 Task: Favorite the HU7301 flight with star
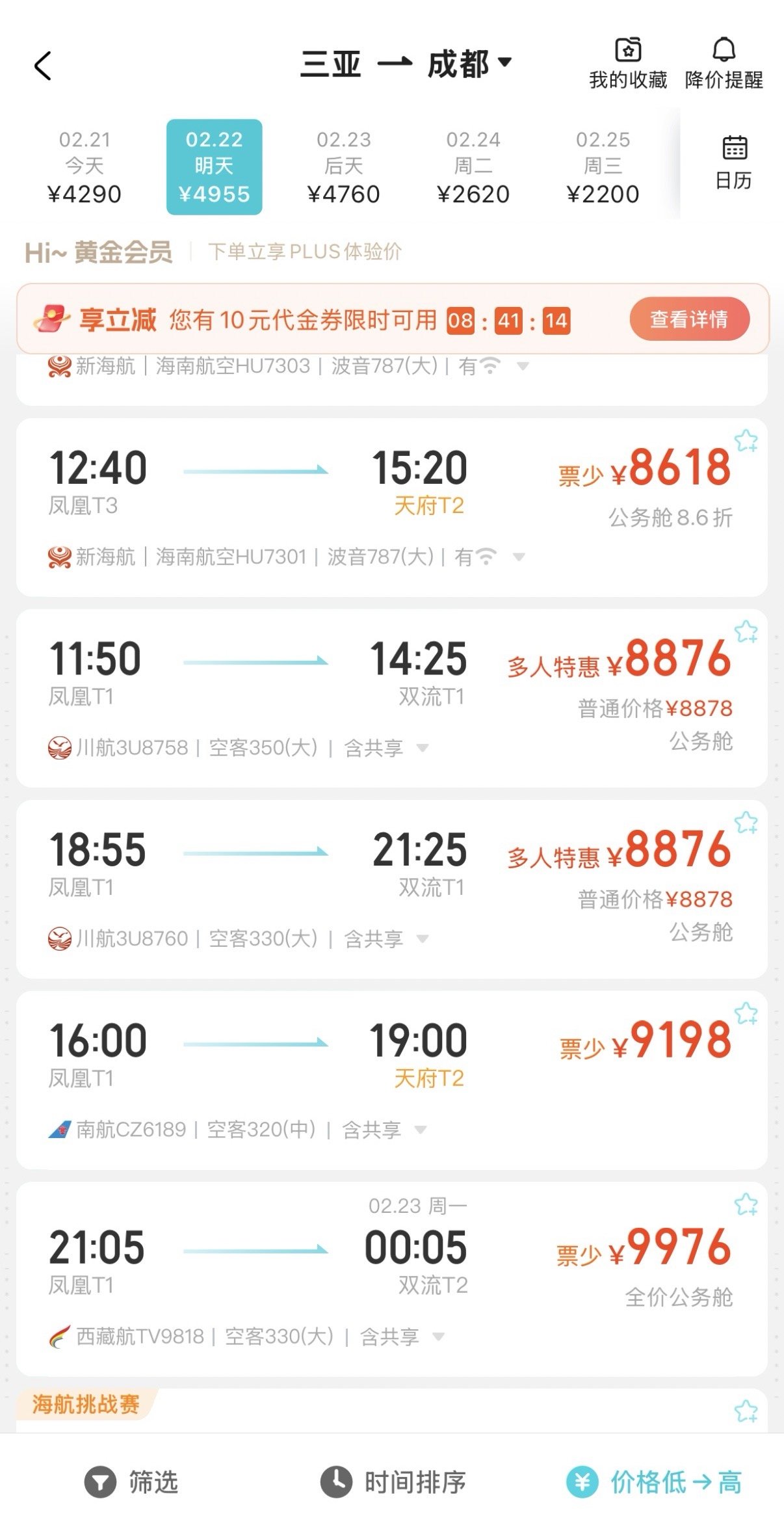746,442
